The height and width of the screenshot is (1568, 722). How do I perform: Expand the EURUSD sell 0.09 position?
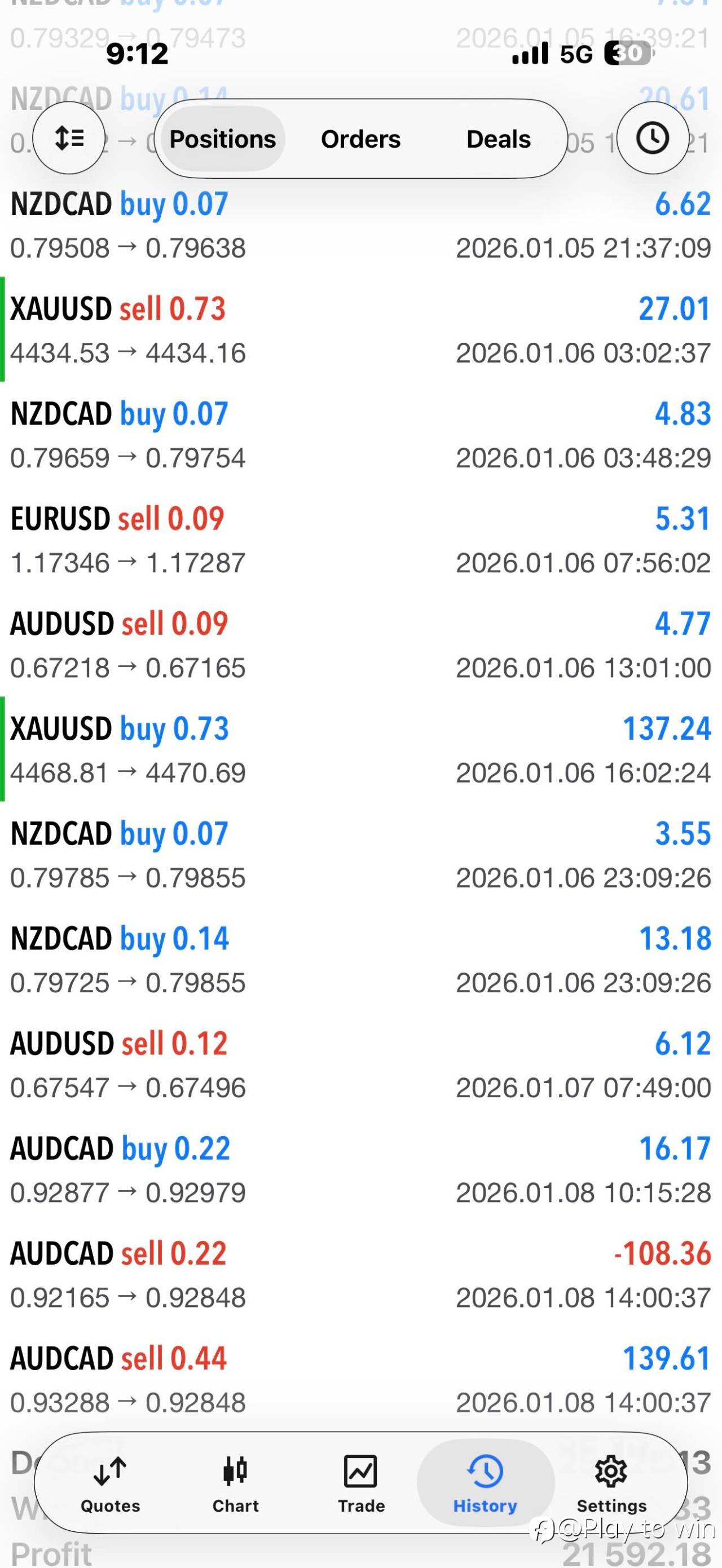(x=361, y=540)
